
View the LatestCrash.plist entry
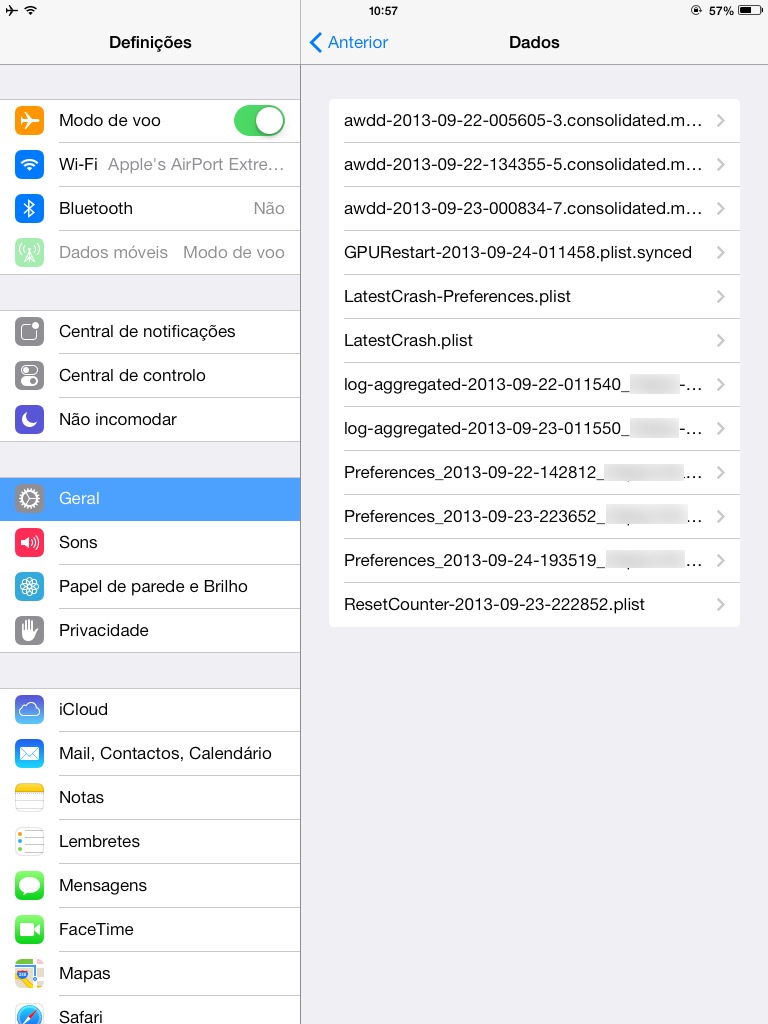pyautogui.click(x=534, y=340)
